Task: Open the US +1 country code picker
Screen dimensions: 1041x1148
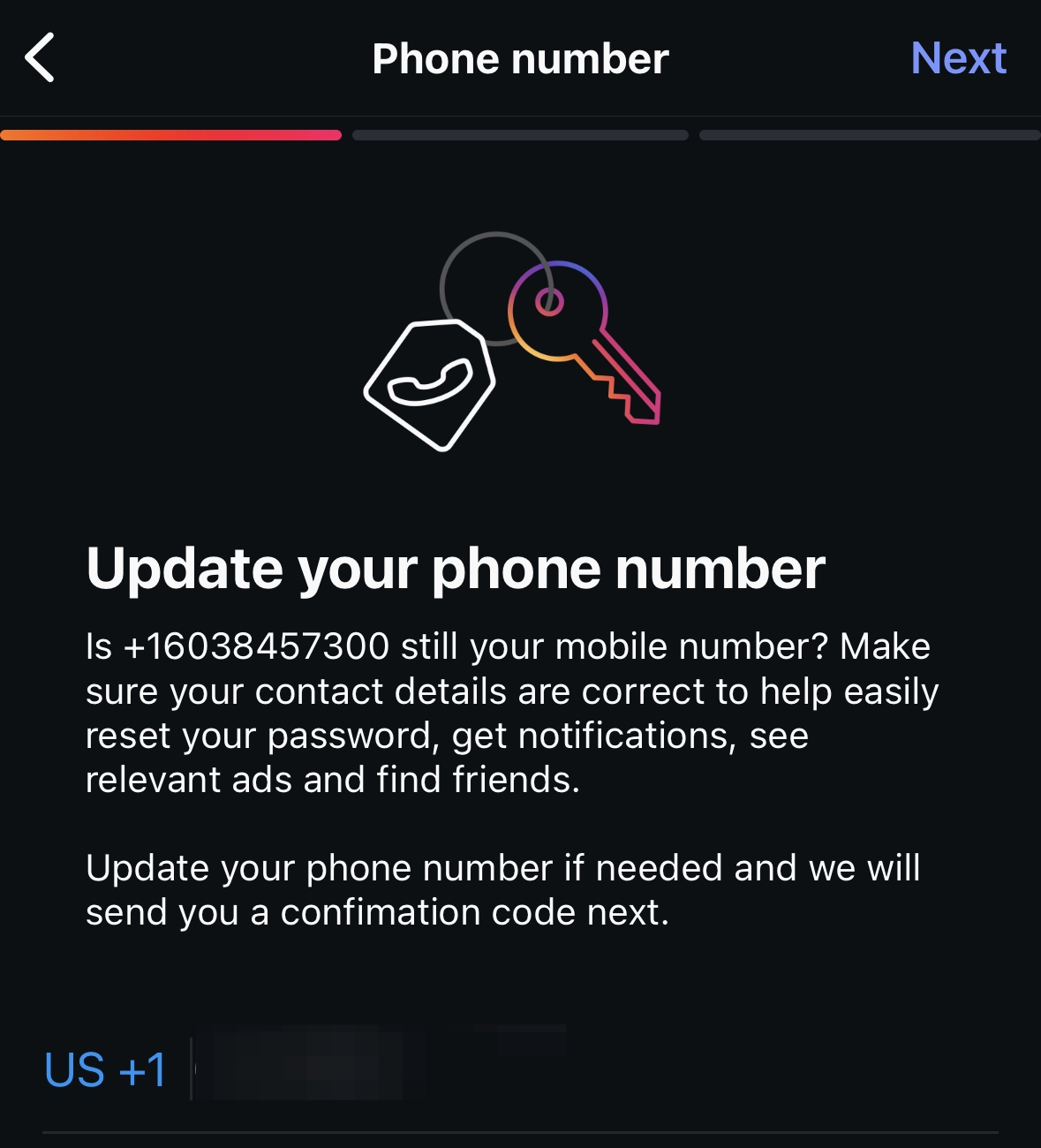Action: 105,1070
